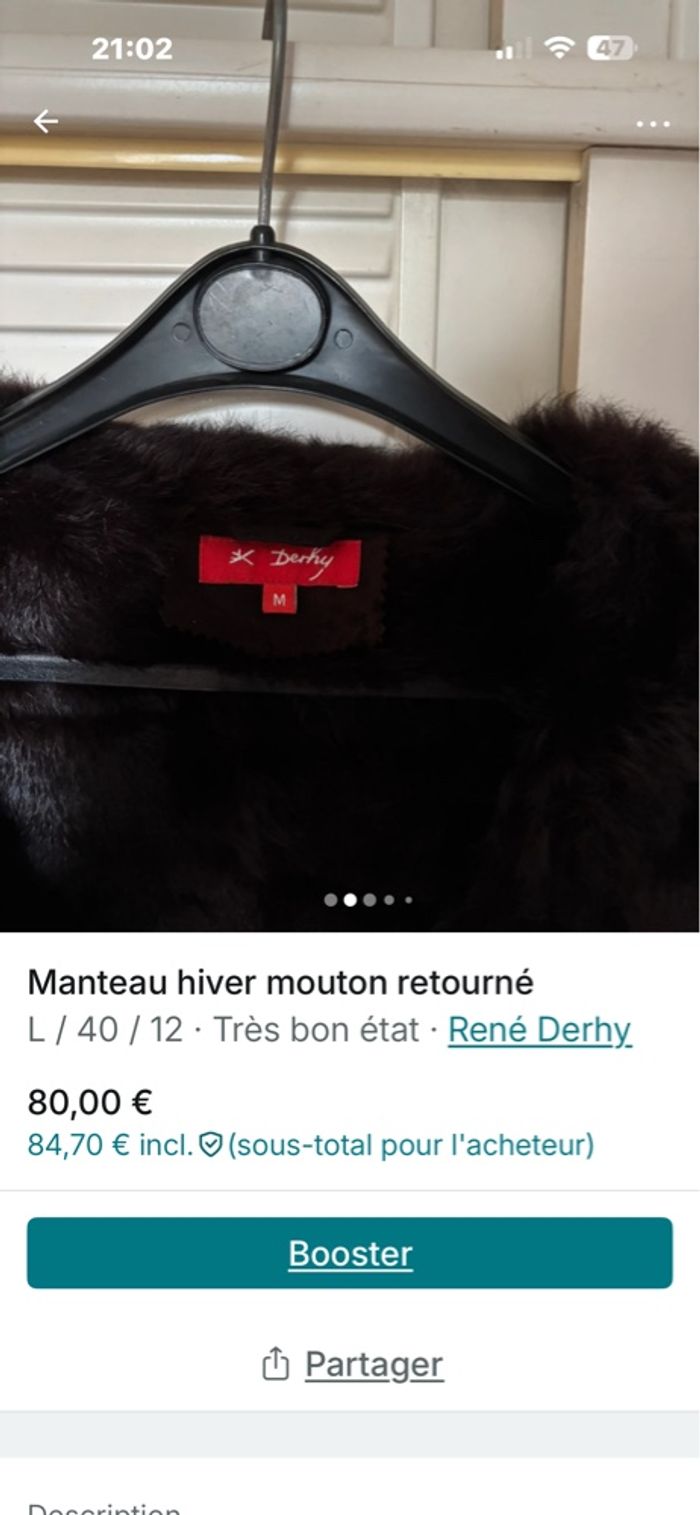Share this listing with Partager
Viewport: 700px width, 1515px height.
point(352,1364)
